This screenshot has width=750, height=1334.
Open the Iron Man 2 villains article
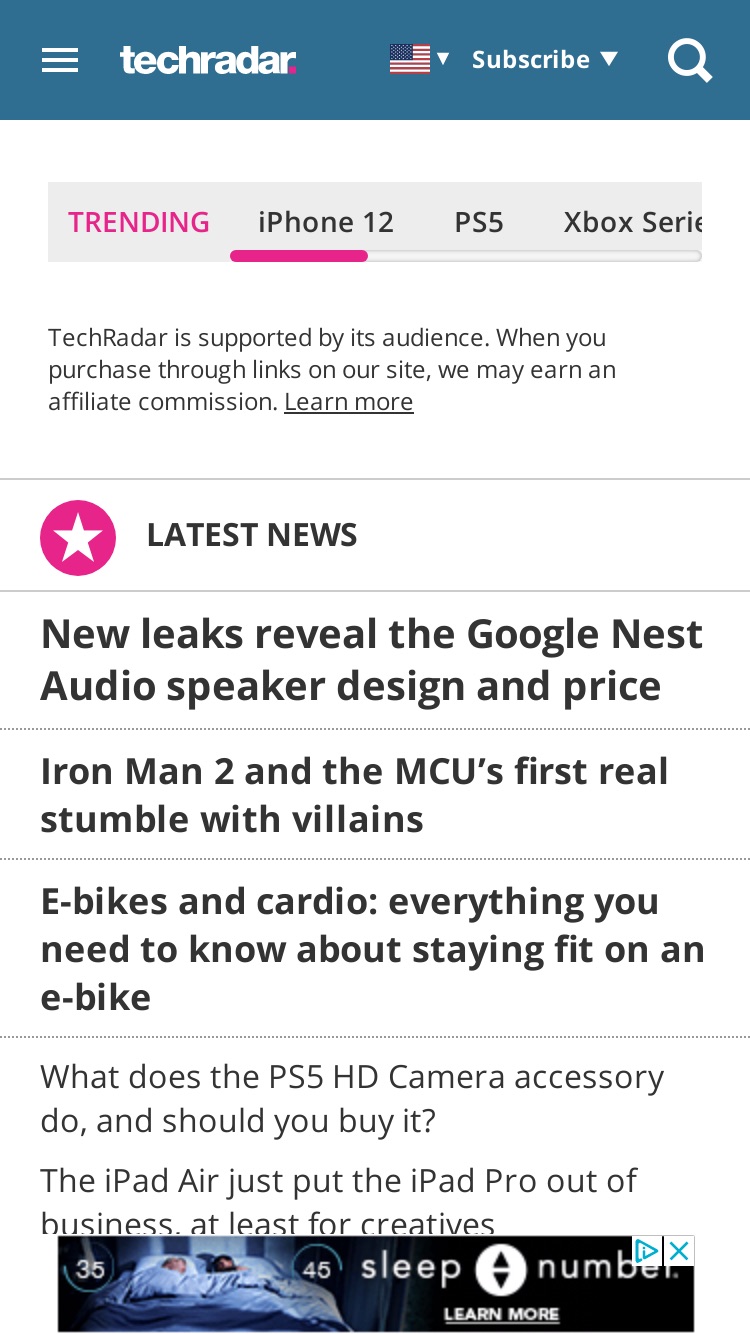[x=354, y=795]
